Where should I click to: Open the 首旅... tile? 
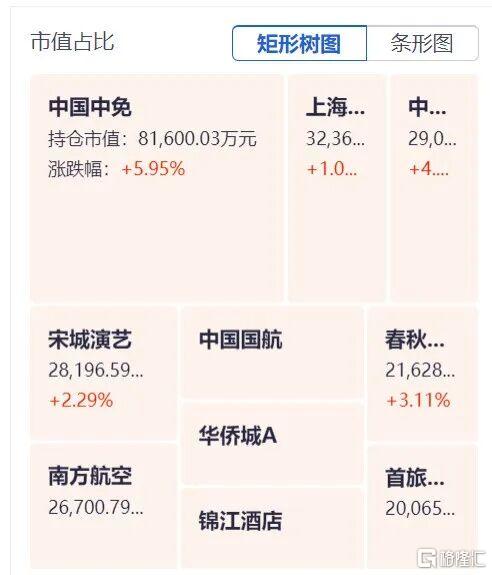click(423, 507)
